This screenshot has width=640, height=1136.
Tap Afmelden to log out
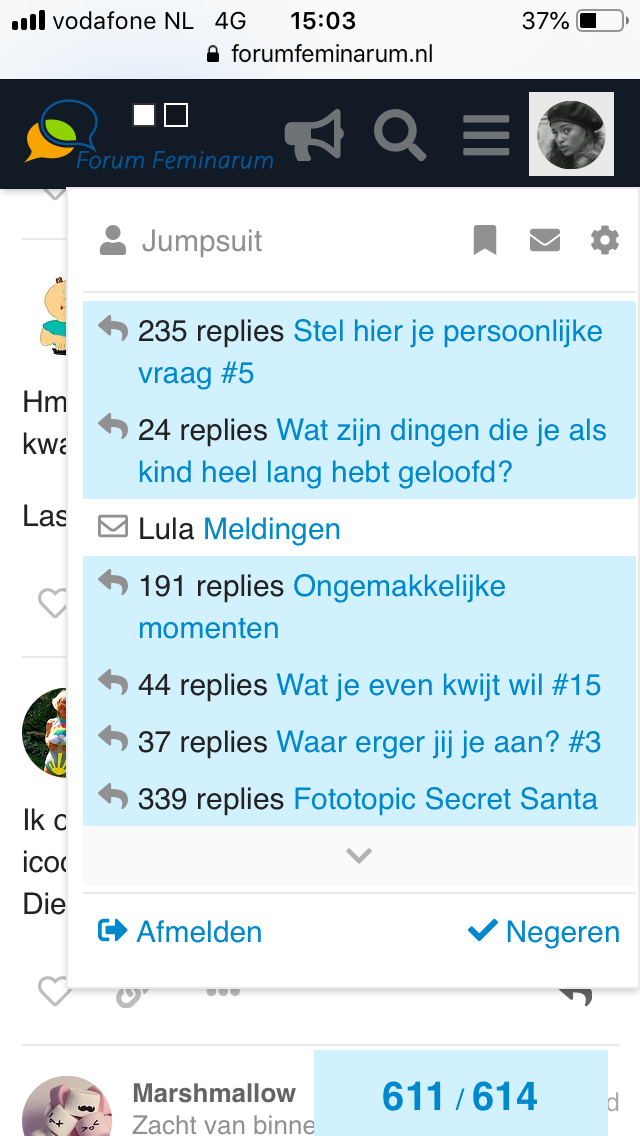point(180,932)
